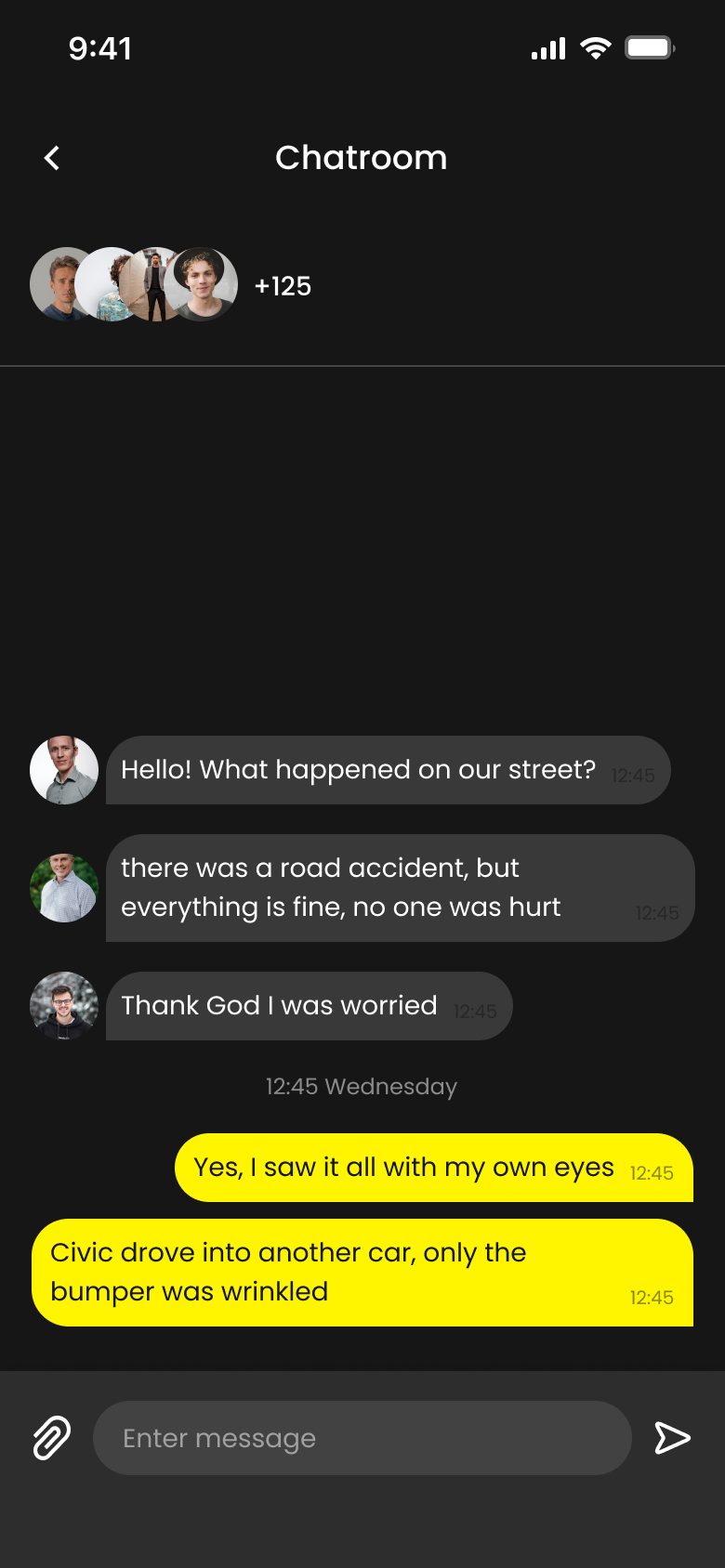Open avatar of "Hello! What happened" sender
Image resolution: width=725 pixels, height=1568 pixels.
pyautogui.click(x=64, y=770)
